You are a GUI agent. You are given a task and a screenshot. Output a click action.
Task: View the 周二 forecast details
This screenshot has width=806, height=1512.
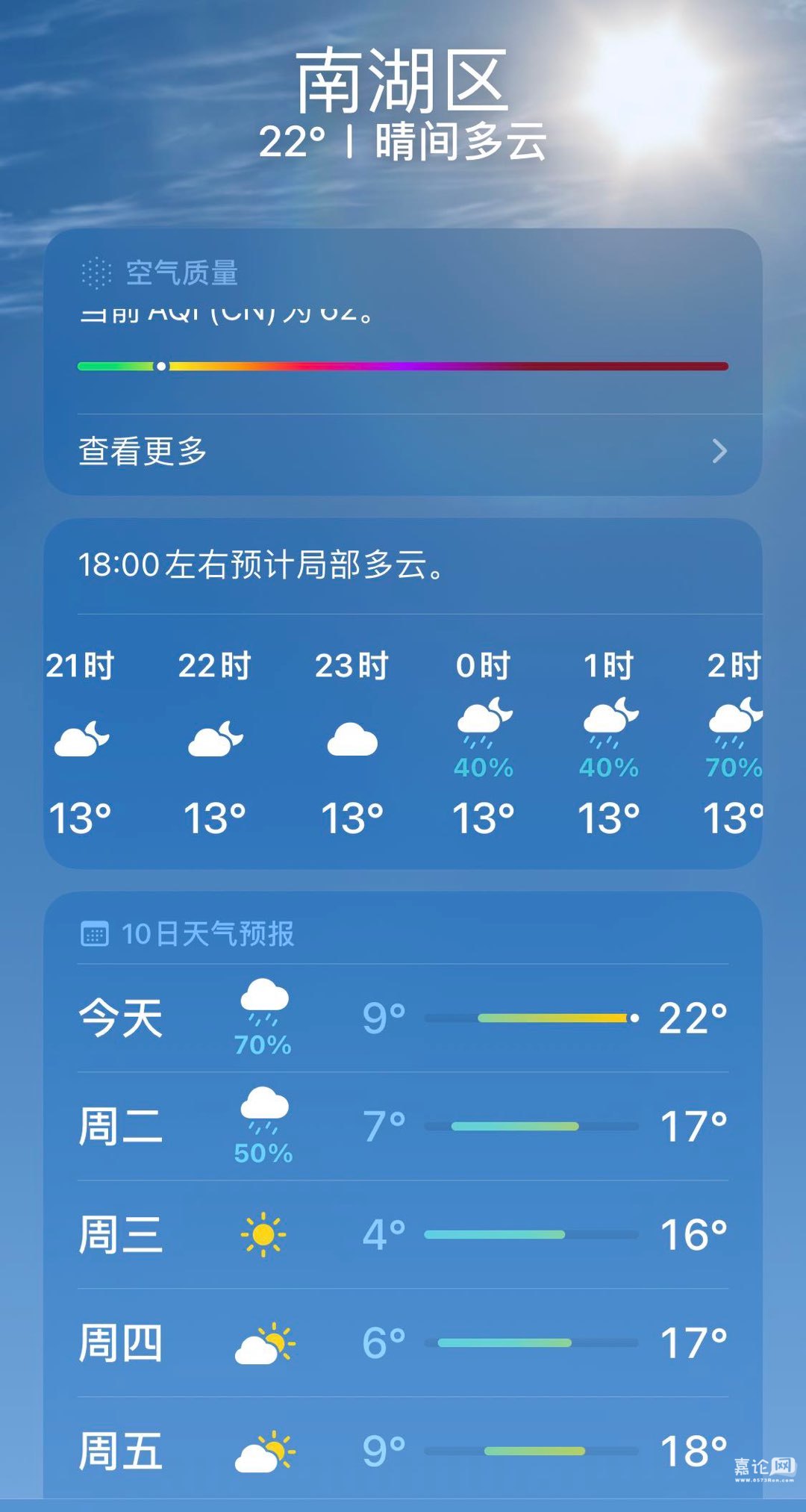coord(403,1127)
